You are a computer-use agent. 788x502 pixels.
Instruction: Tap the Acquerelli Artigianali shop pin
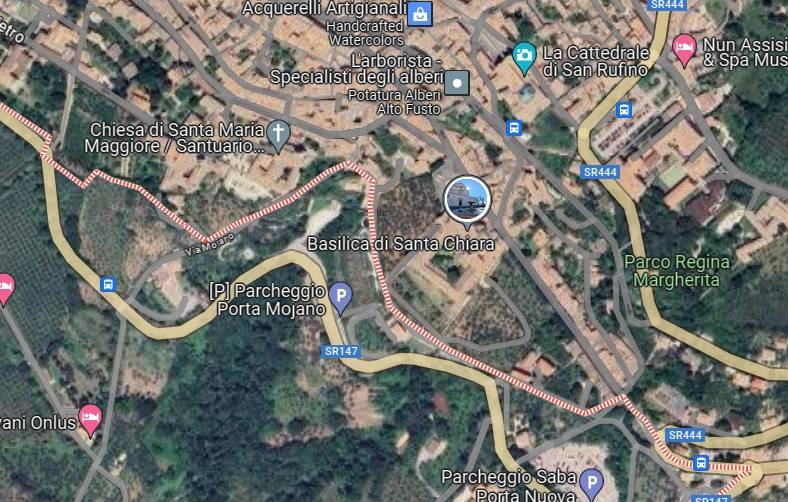tap(422, 14)
